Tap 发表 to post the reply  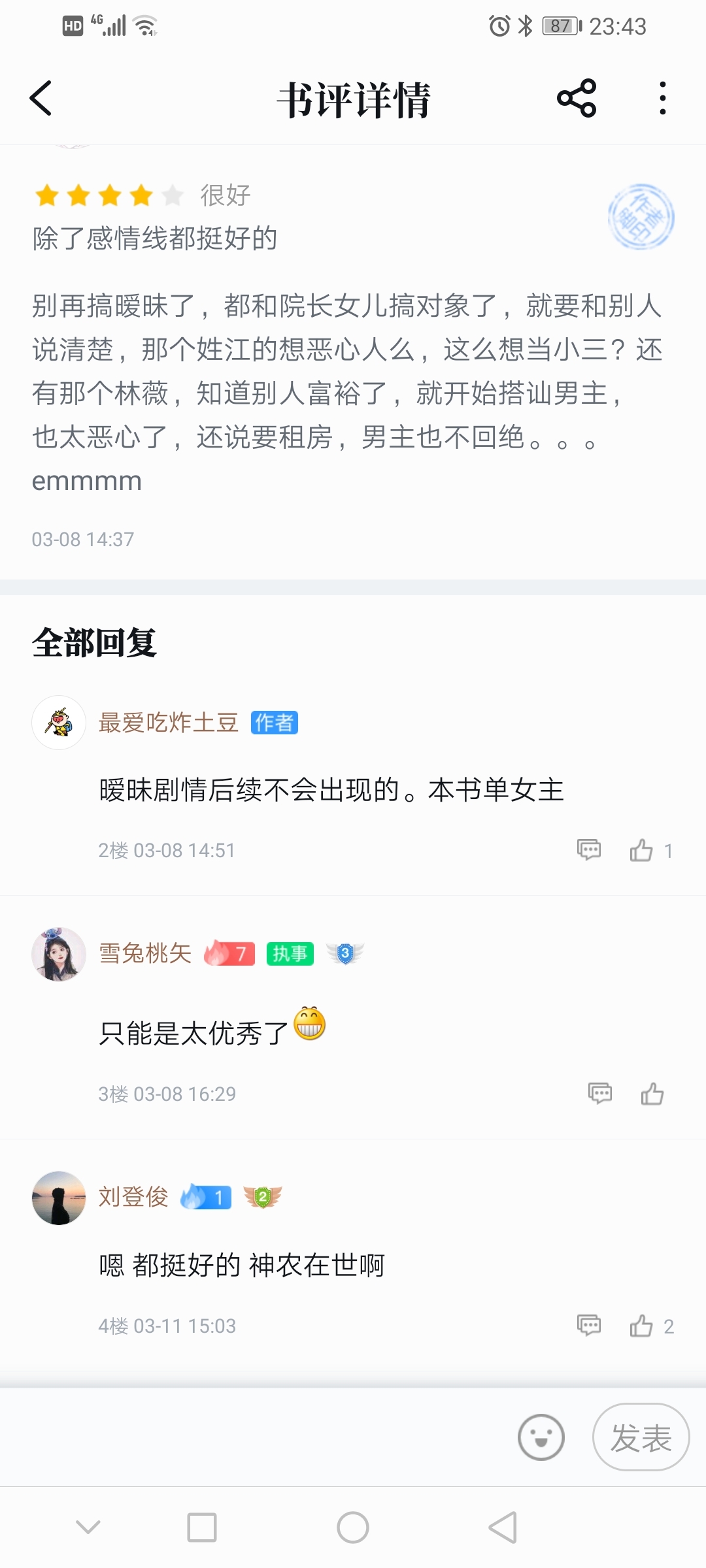click(641, 1437)
